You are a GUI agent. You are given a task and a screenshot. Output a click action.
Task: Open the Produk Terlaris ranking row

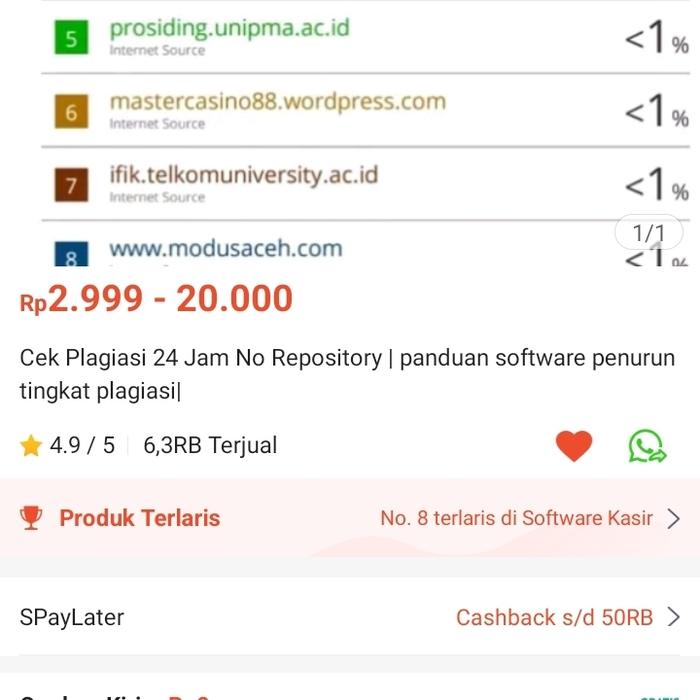(350, 518)
